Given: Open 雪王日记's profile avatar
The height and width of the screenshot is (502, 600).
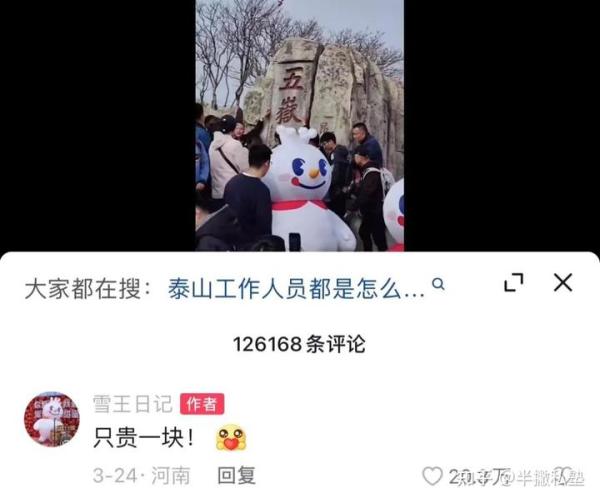Looking at the screenshot, I should (x=51, y=419).
